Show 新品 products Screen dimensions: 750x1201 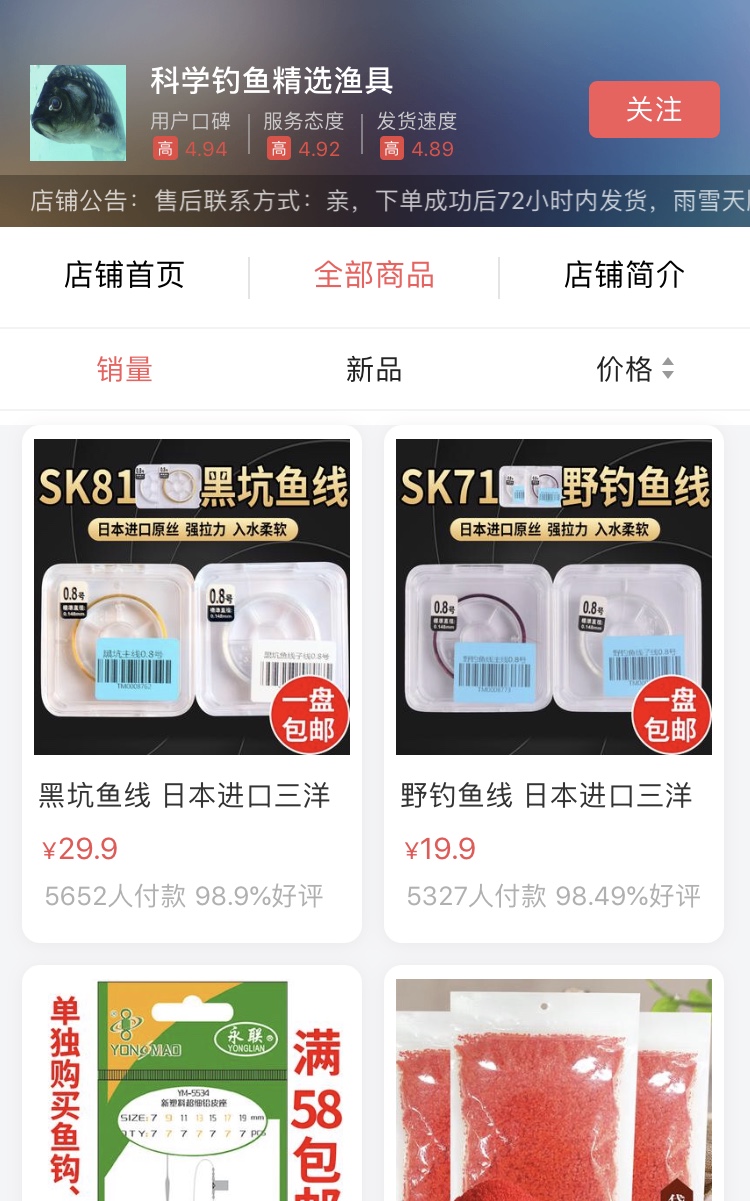click(x=374, y=369)
